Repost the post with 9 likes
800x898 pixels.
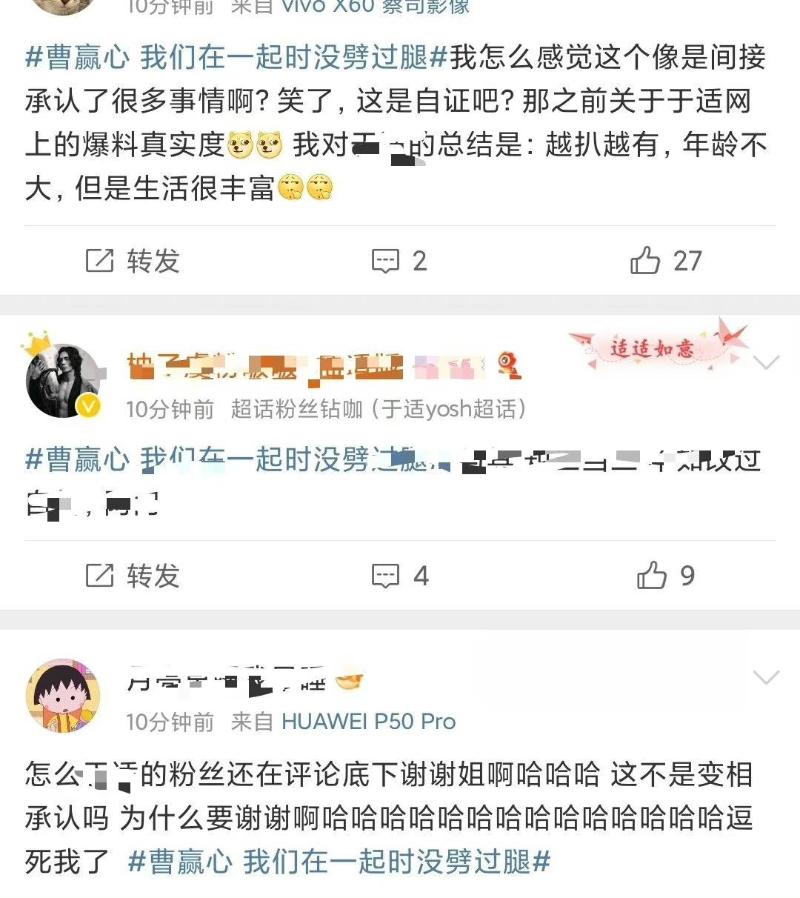coord(132,575)
